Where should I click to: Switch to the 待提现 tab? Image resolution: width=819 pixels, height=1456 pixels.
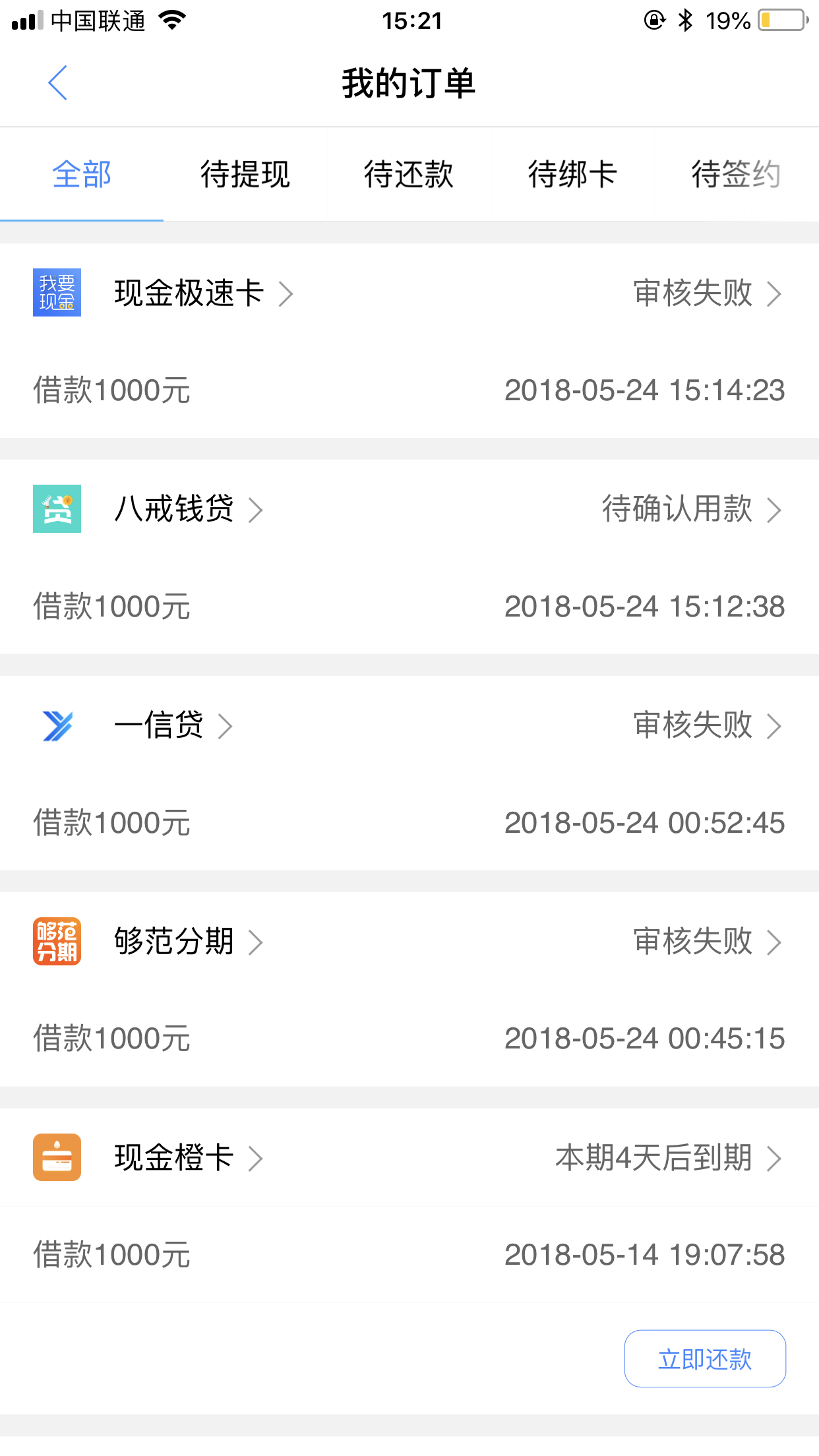245,175
